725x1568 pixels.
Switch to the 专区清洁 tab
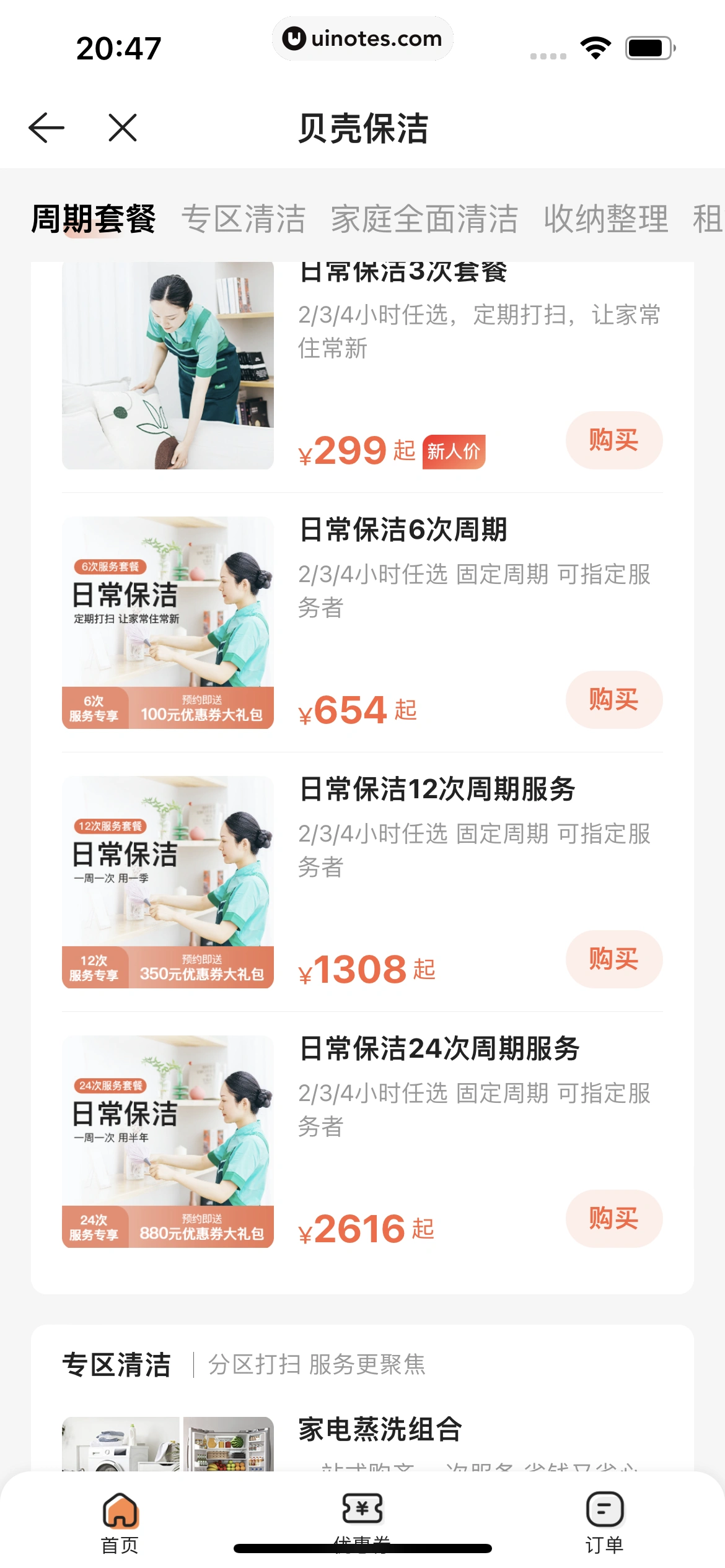point(244,219)
